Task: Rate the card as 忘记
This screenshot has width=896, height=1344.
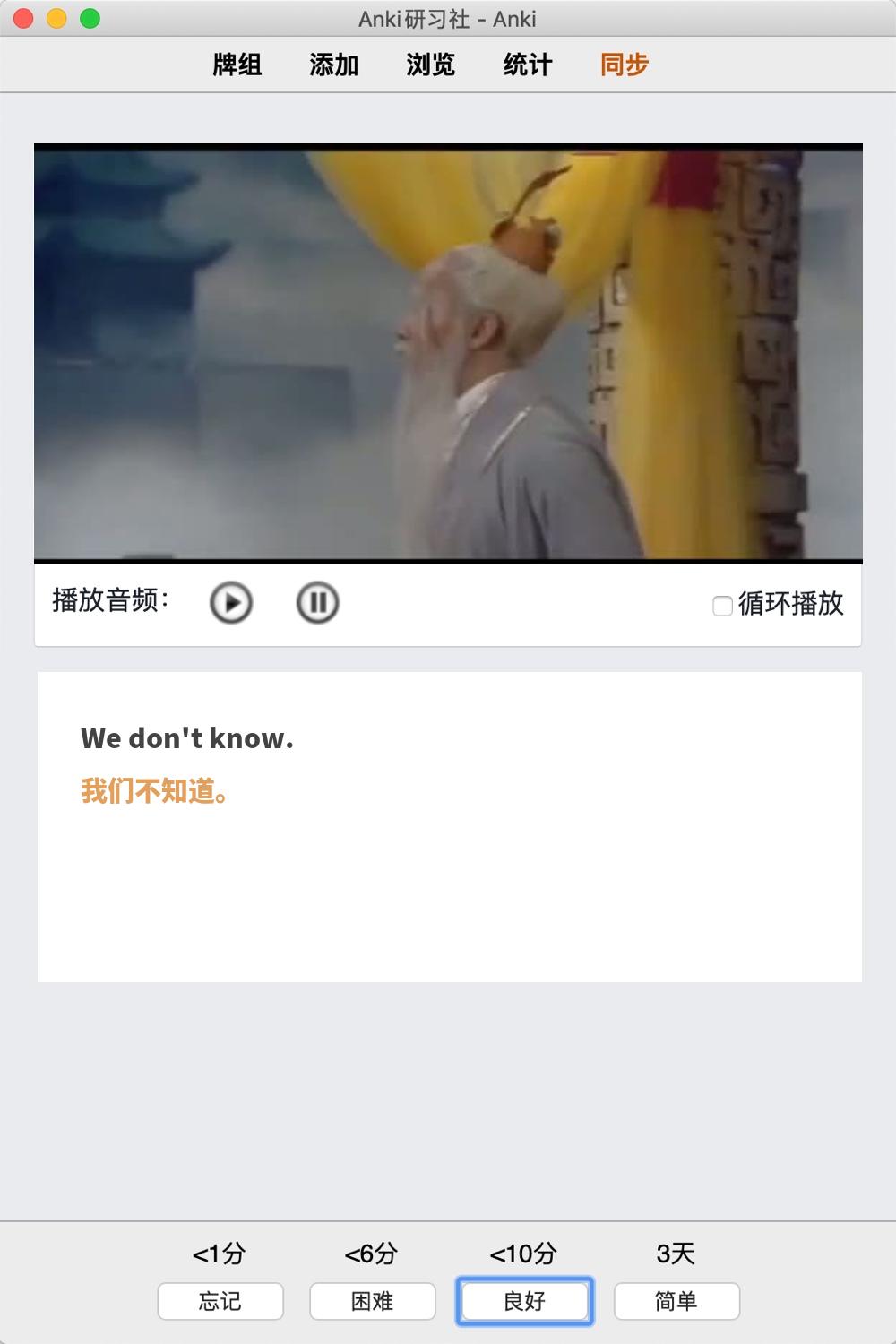Action: 220,1301
